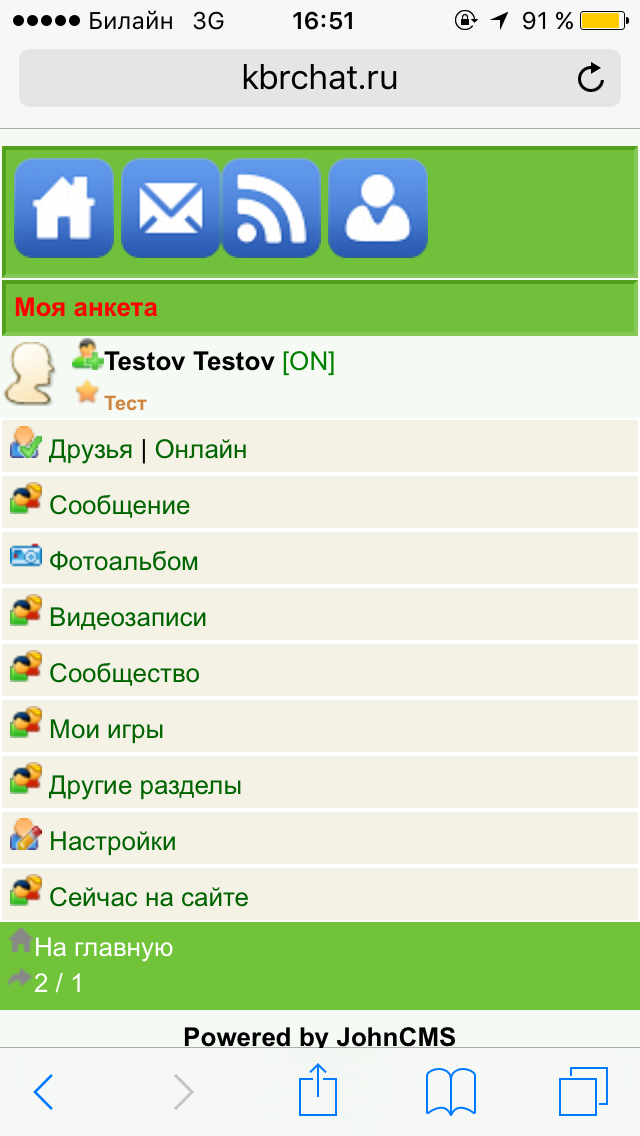The height and width of the screenshot is (1136, 640).
Task: Open the mail envelope icon
Action: click(170, 208)
